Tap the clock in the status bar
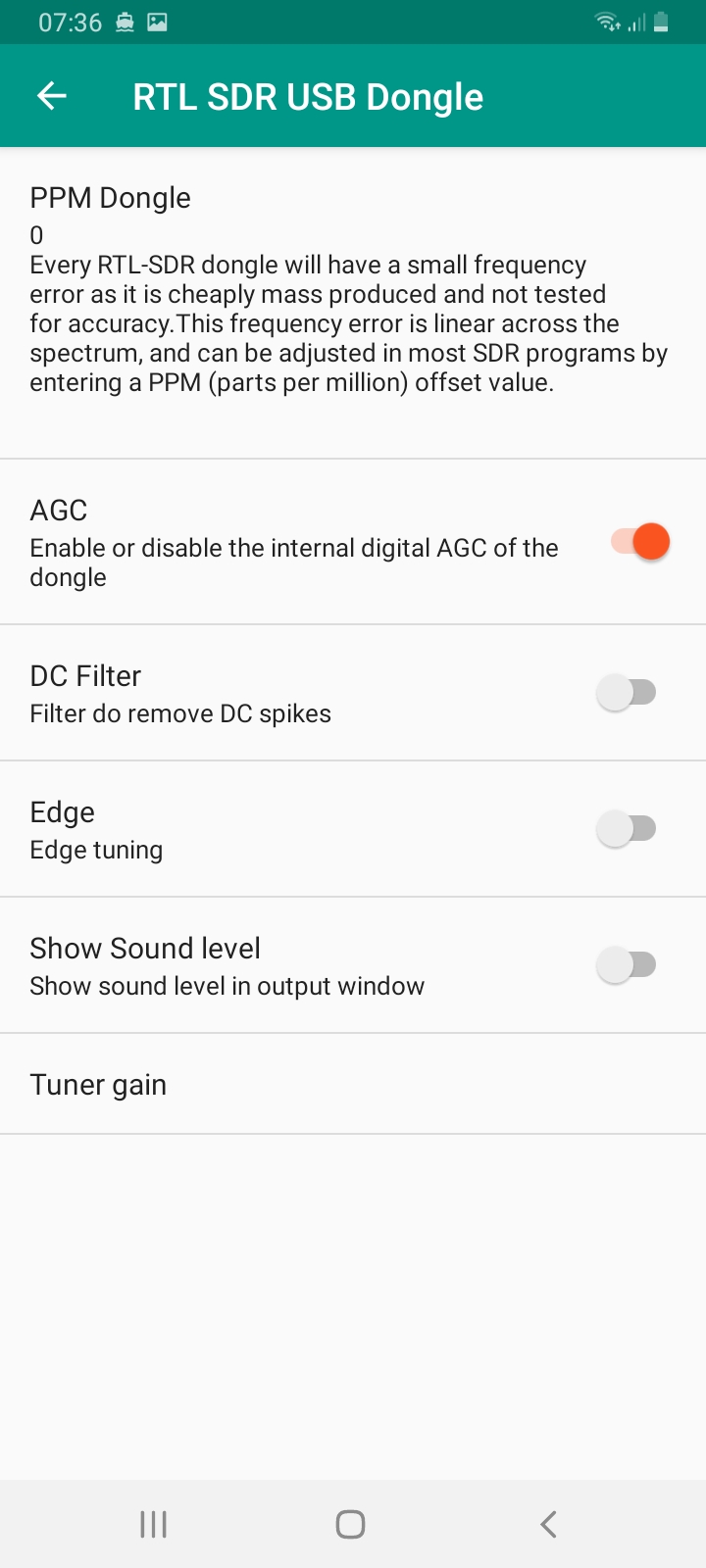The image size is (706, 1568). [69, 21]
